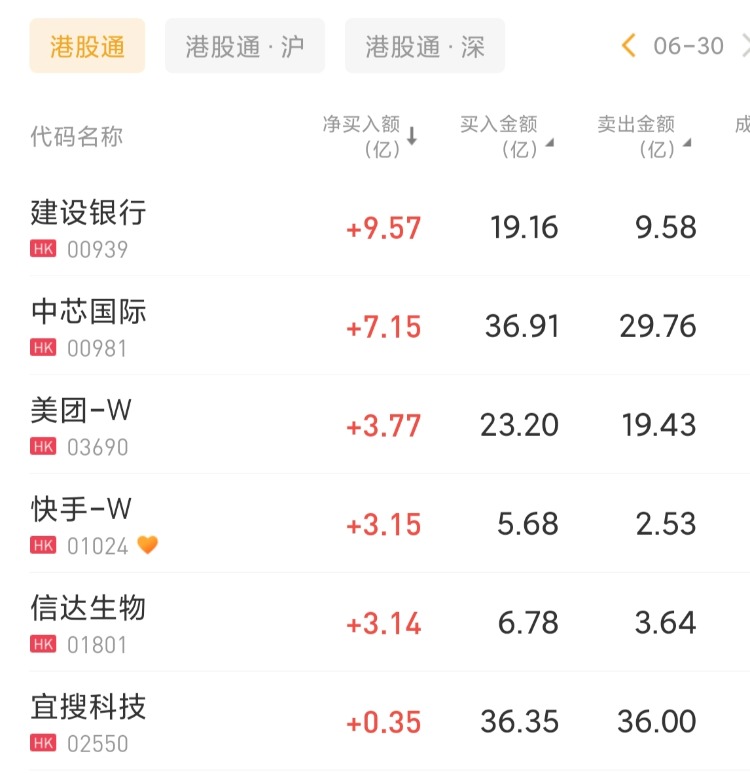Screen dimensions: 750x781
Task: Go to previous date with left arrow
Action: tap(629, 46)
